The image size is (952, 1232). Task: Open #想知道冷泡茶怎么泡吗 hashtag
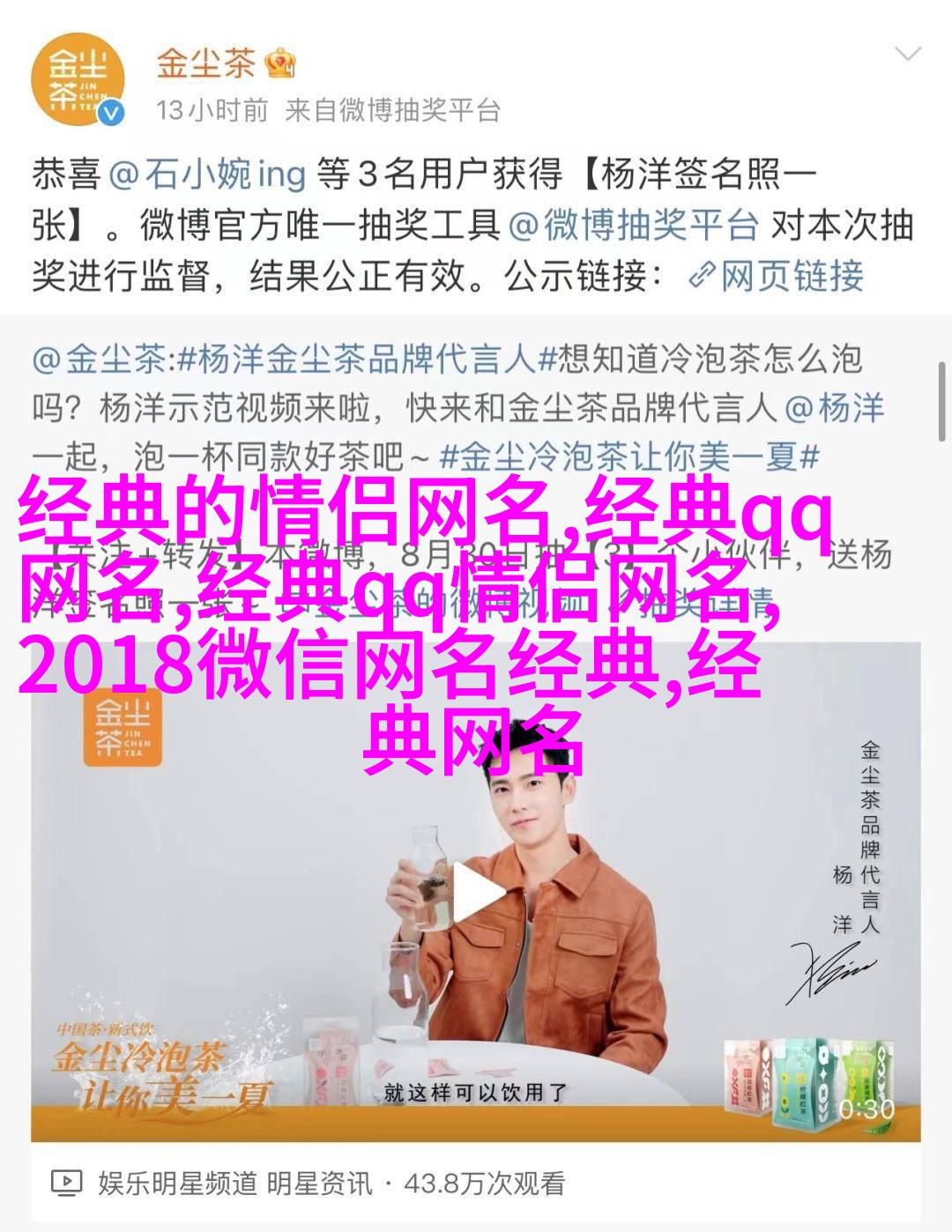pos(701,360)
